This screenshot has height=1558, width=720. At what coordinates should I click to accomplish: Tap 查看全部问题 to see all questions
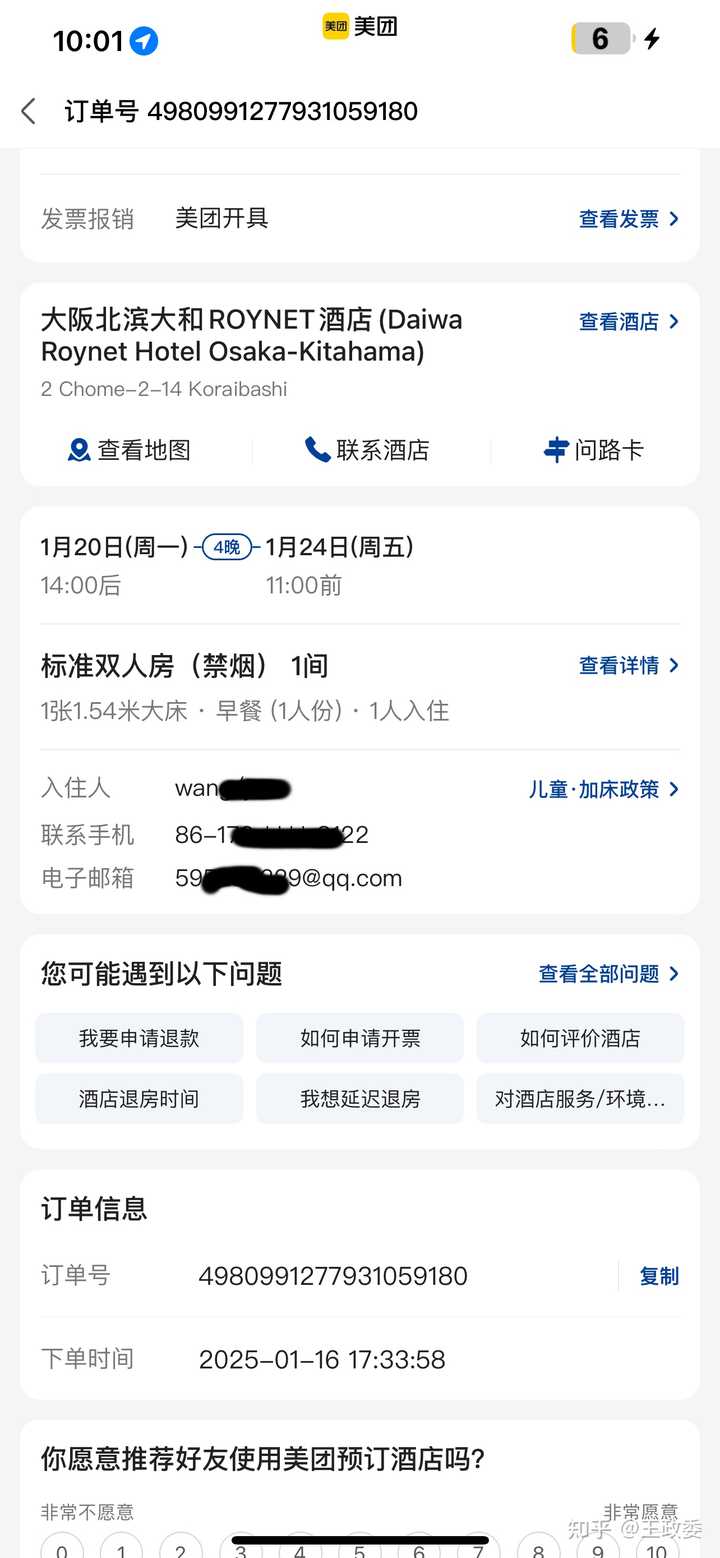point(609,974)
